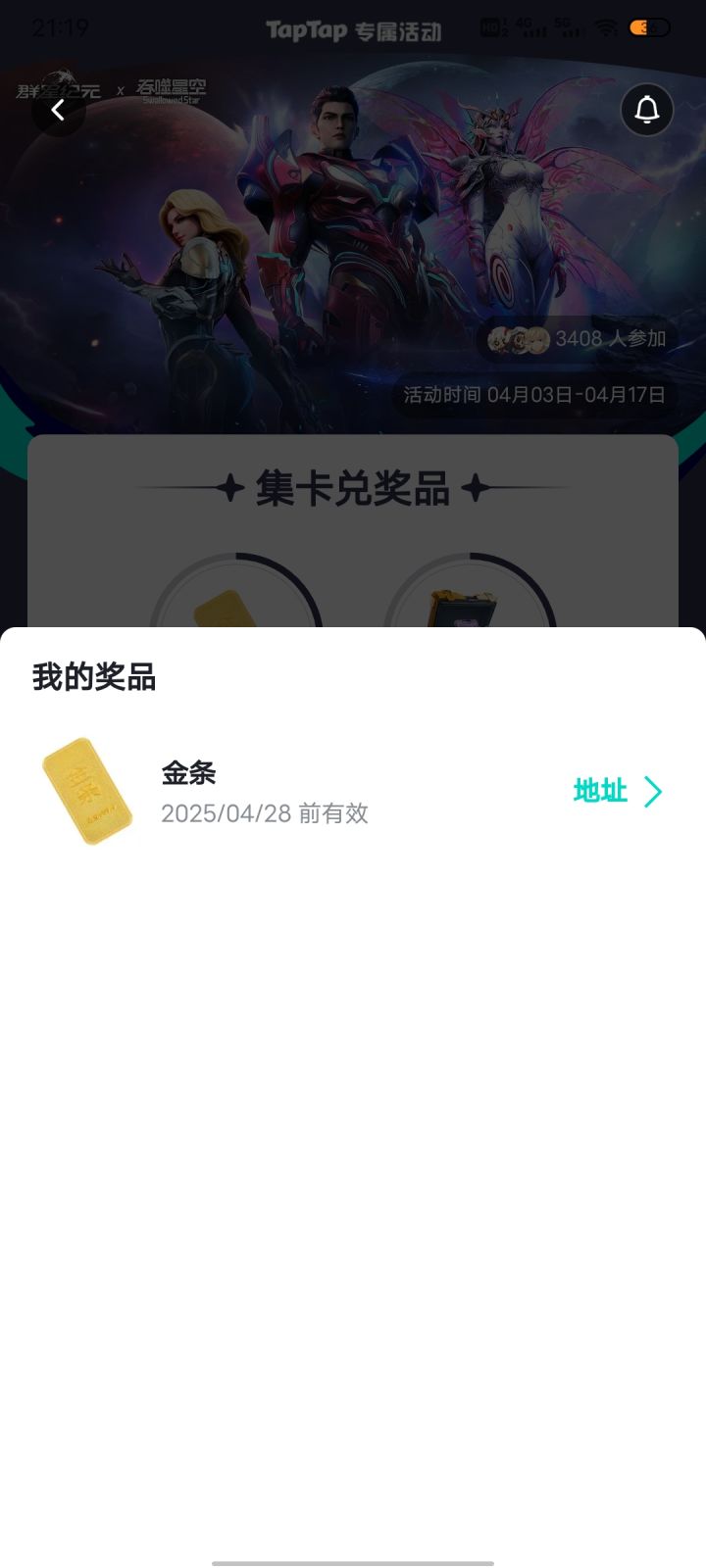Image resolution: width=706 pixels, height=1568 pixels.
Task: Tap the drag handle at screen bottom
Action: point(353,1561)
